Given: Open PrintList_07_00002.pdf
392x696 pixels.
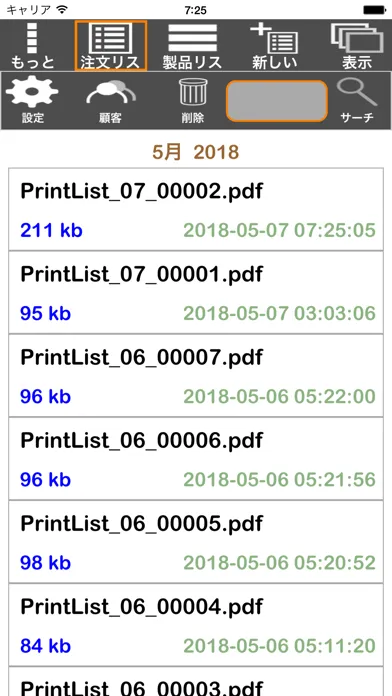Looking at the screenshot, I should point(196,209).
